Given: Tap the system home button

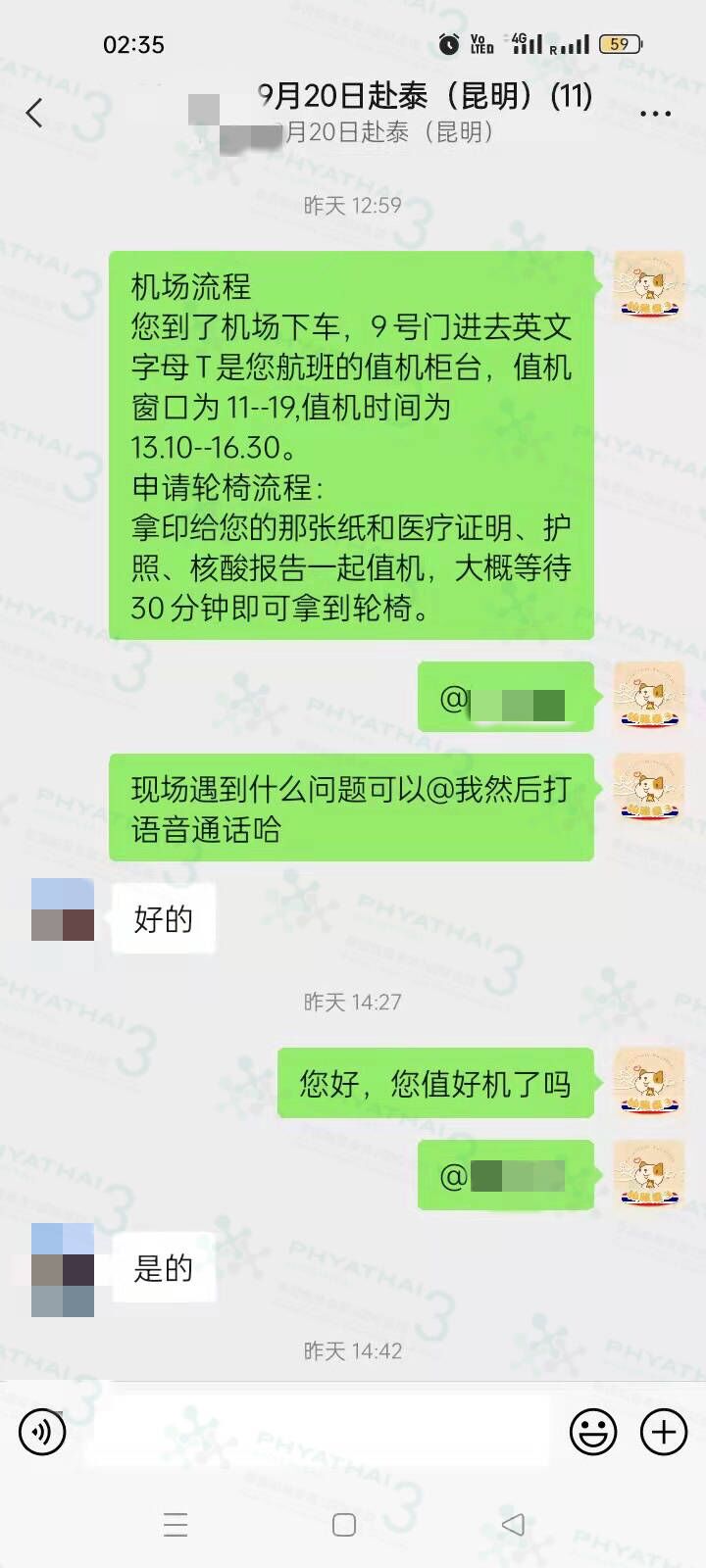Looking at the screenshot, I should point(344,1525).
